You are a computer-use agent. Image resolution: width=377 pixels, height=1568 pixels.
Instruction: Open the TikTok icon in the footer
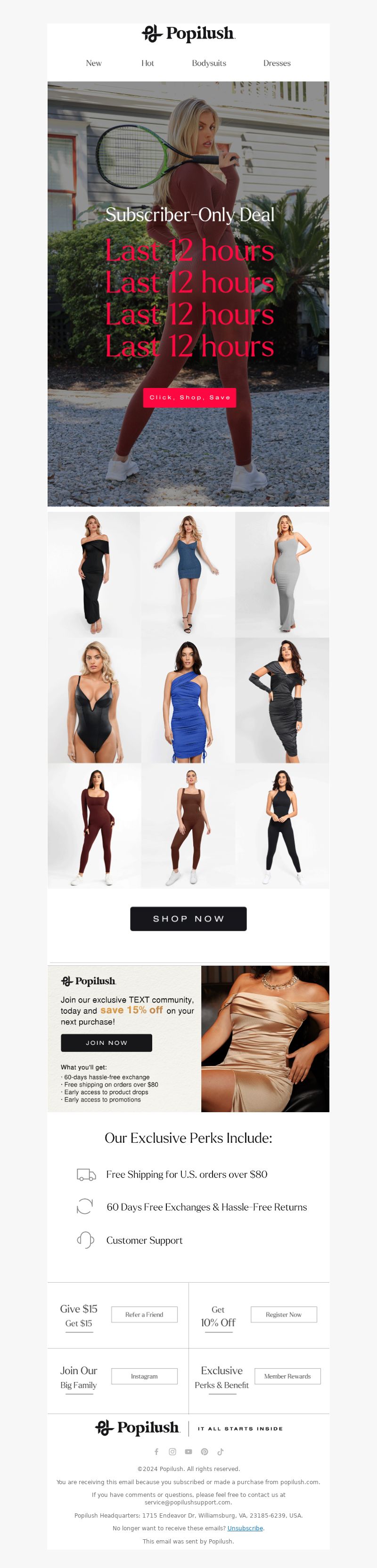click(221, 1452)
